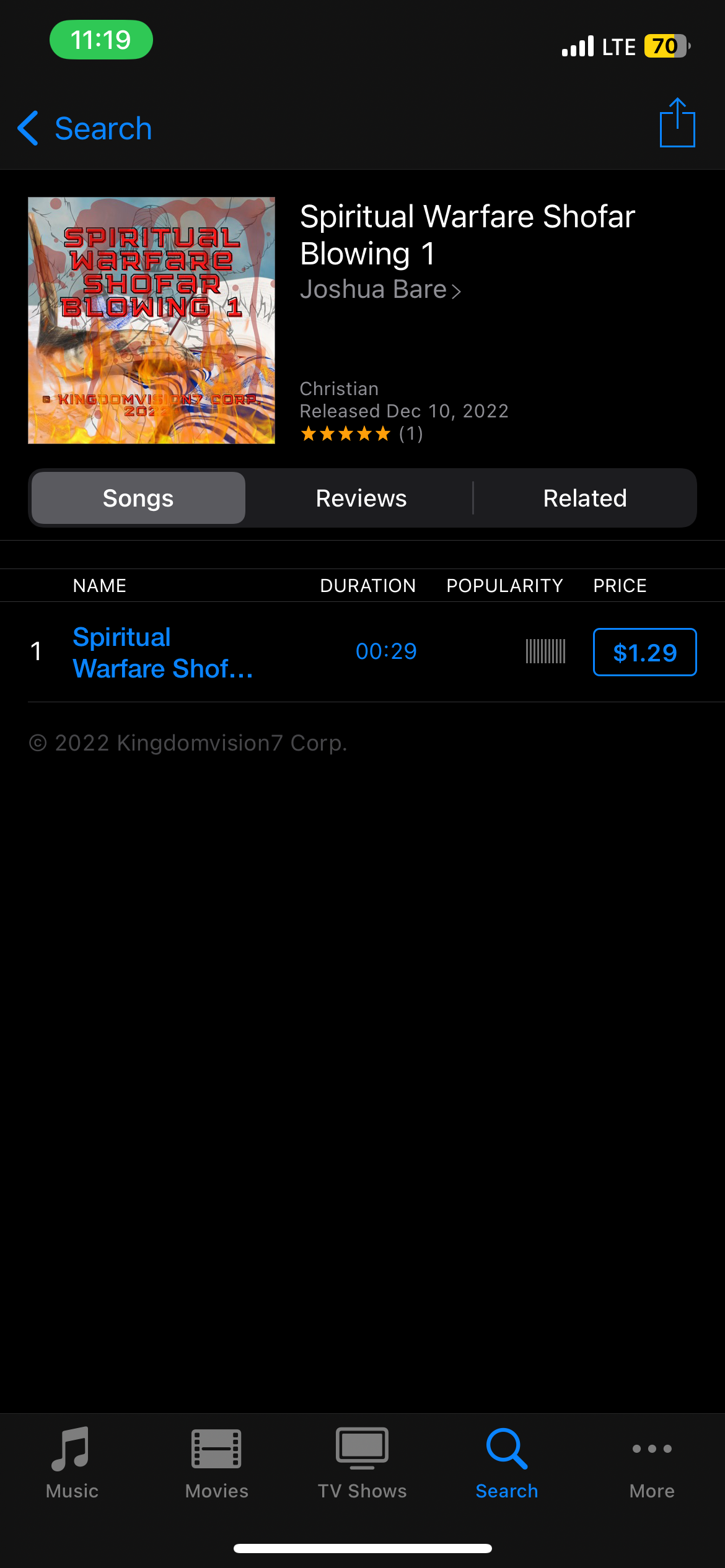The height and width of the screenshot is (1568, 725).
Task: Switch to the Reviews tab
Action: coord(361,499)
